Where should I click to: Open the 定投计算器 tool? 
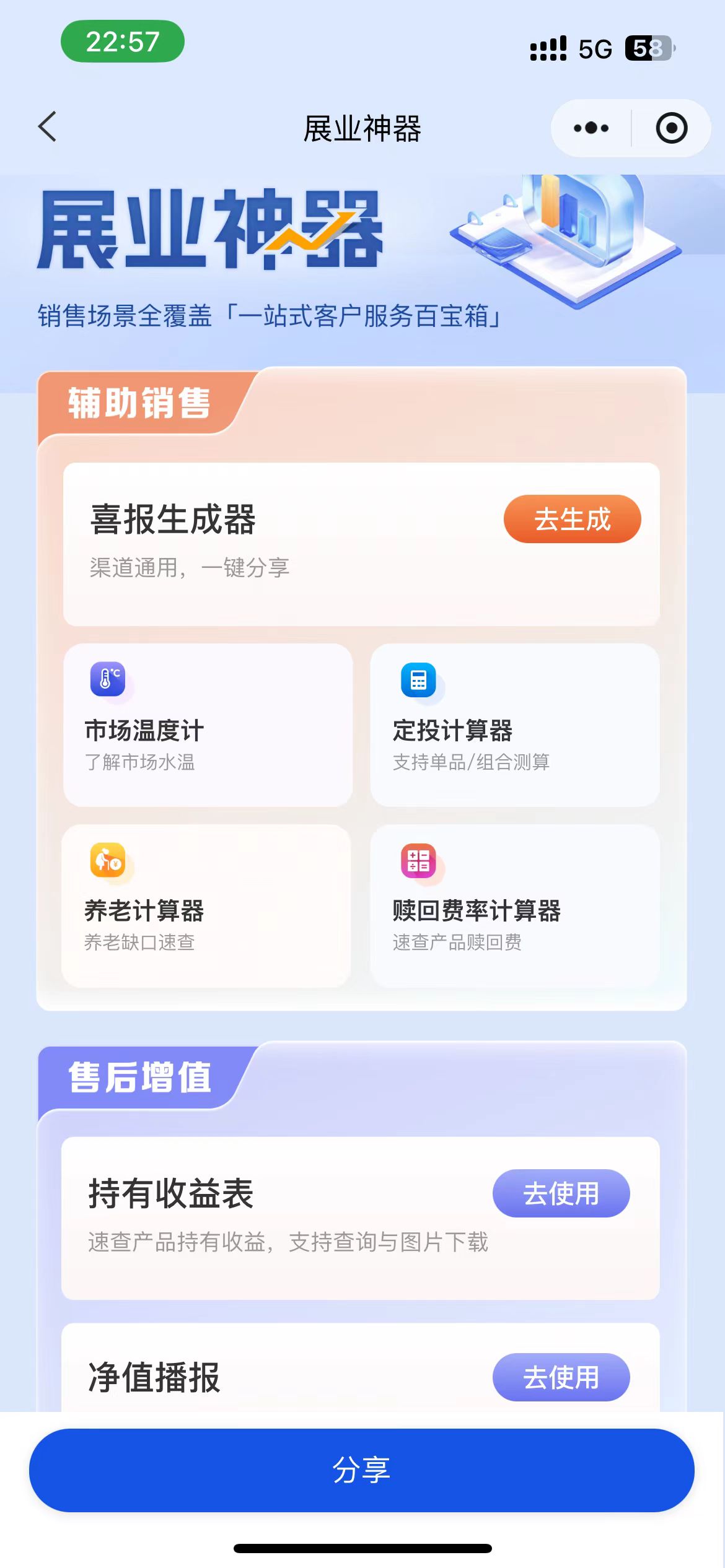click(514, 725)
